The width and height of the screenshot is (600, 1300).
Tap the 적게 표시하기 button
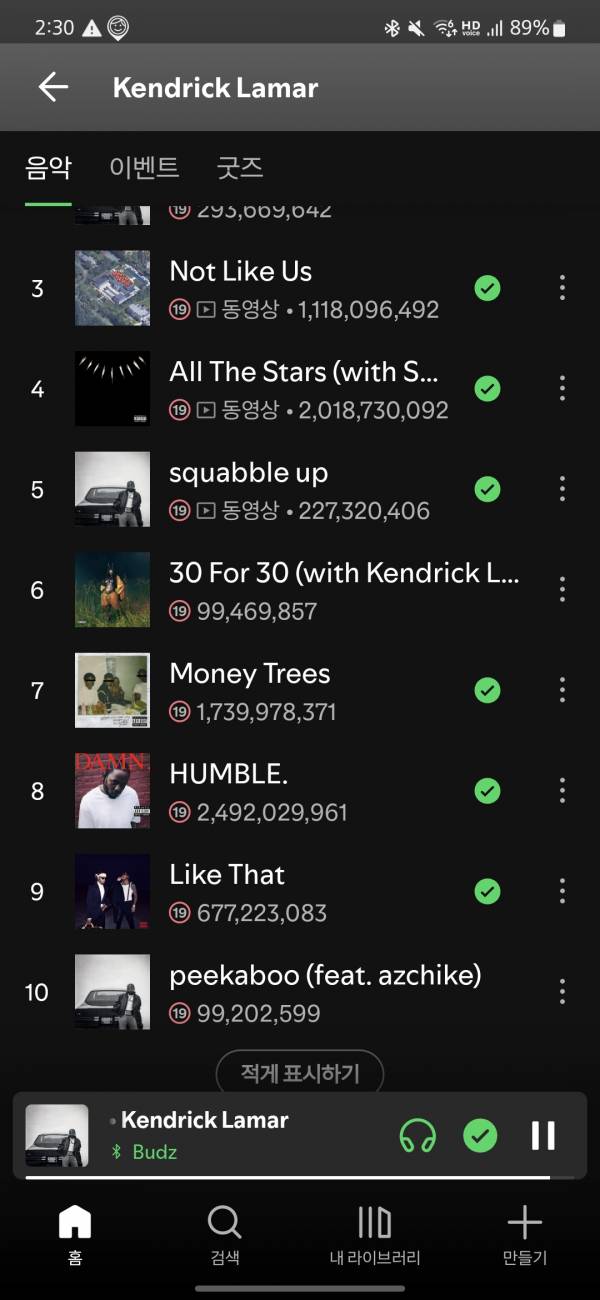(300, 1074)
